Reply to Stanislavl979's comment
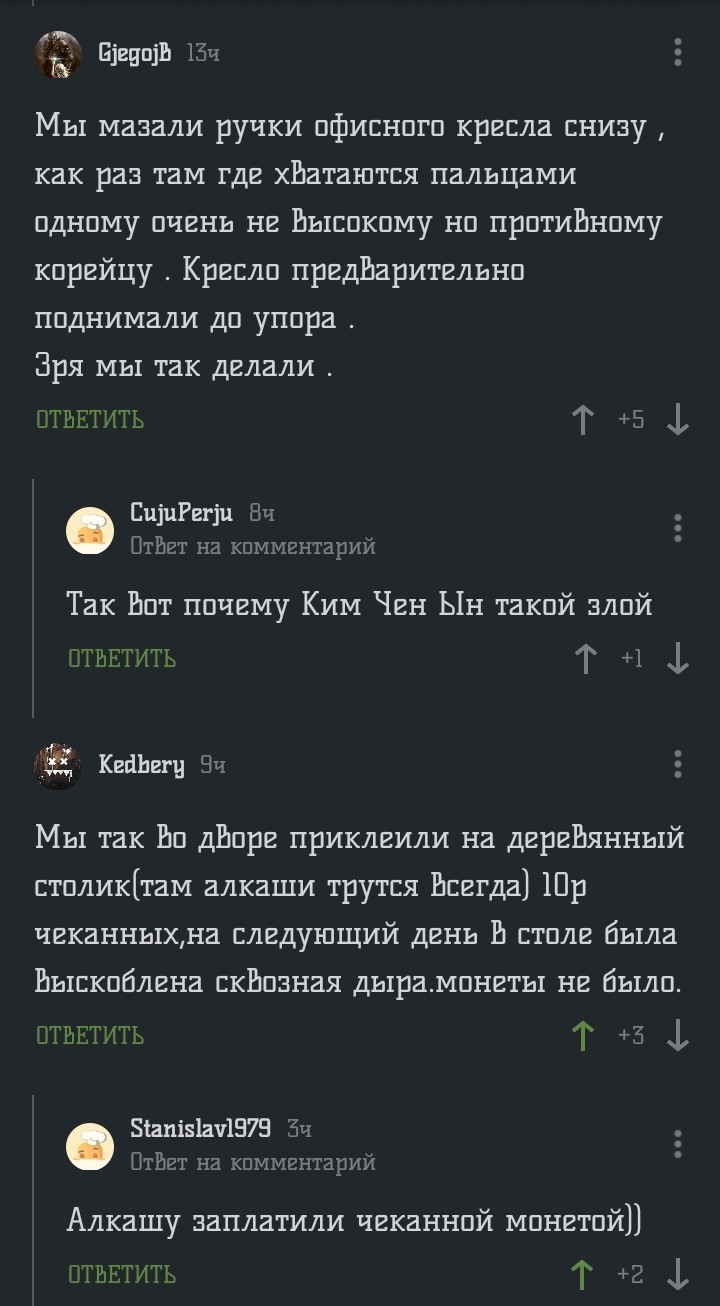 [122, 1274]
